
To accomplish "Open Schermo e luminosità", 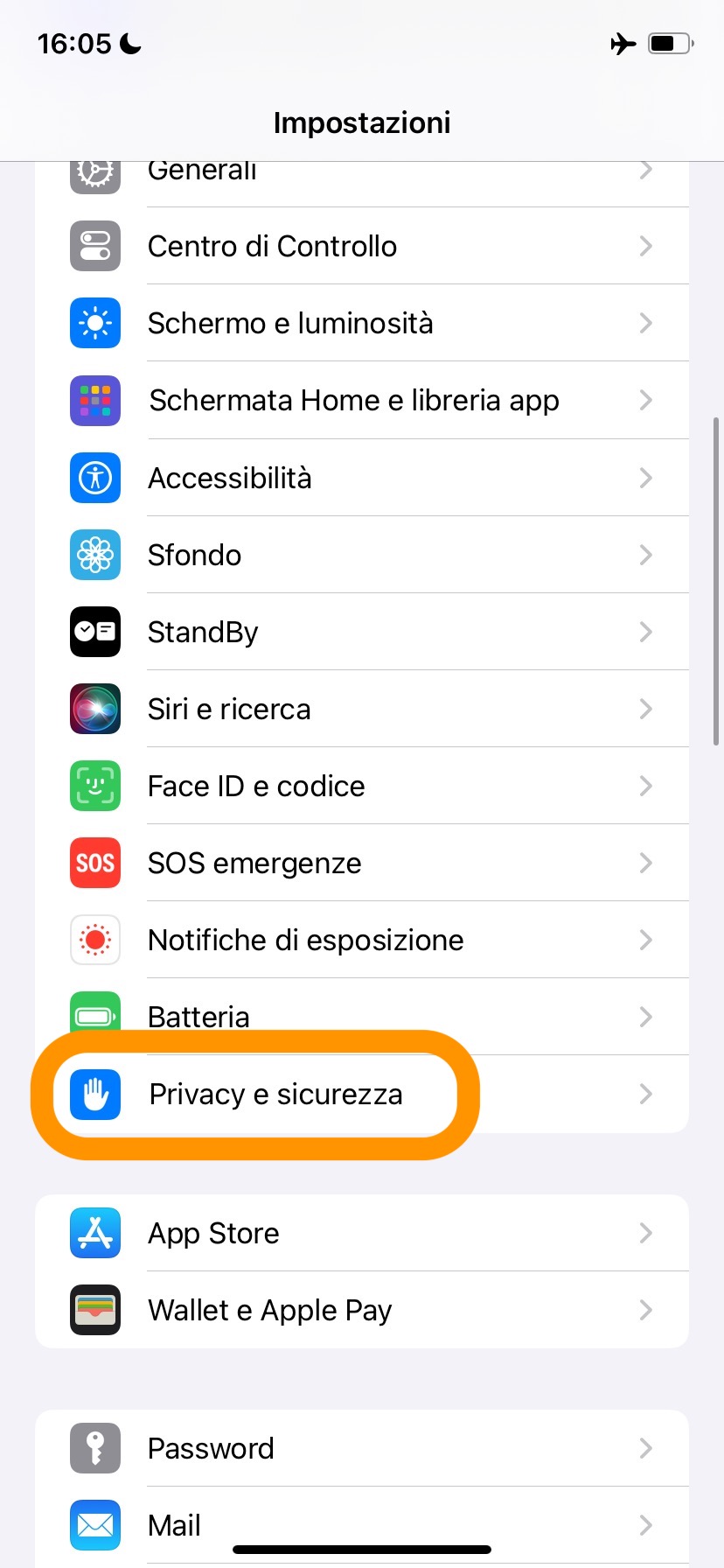I will (360, 323).
